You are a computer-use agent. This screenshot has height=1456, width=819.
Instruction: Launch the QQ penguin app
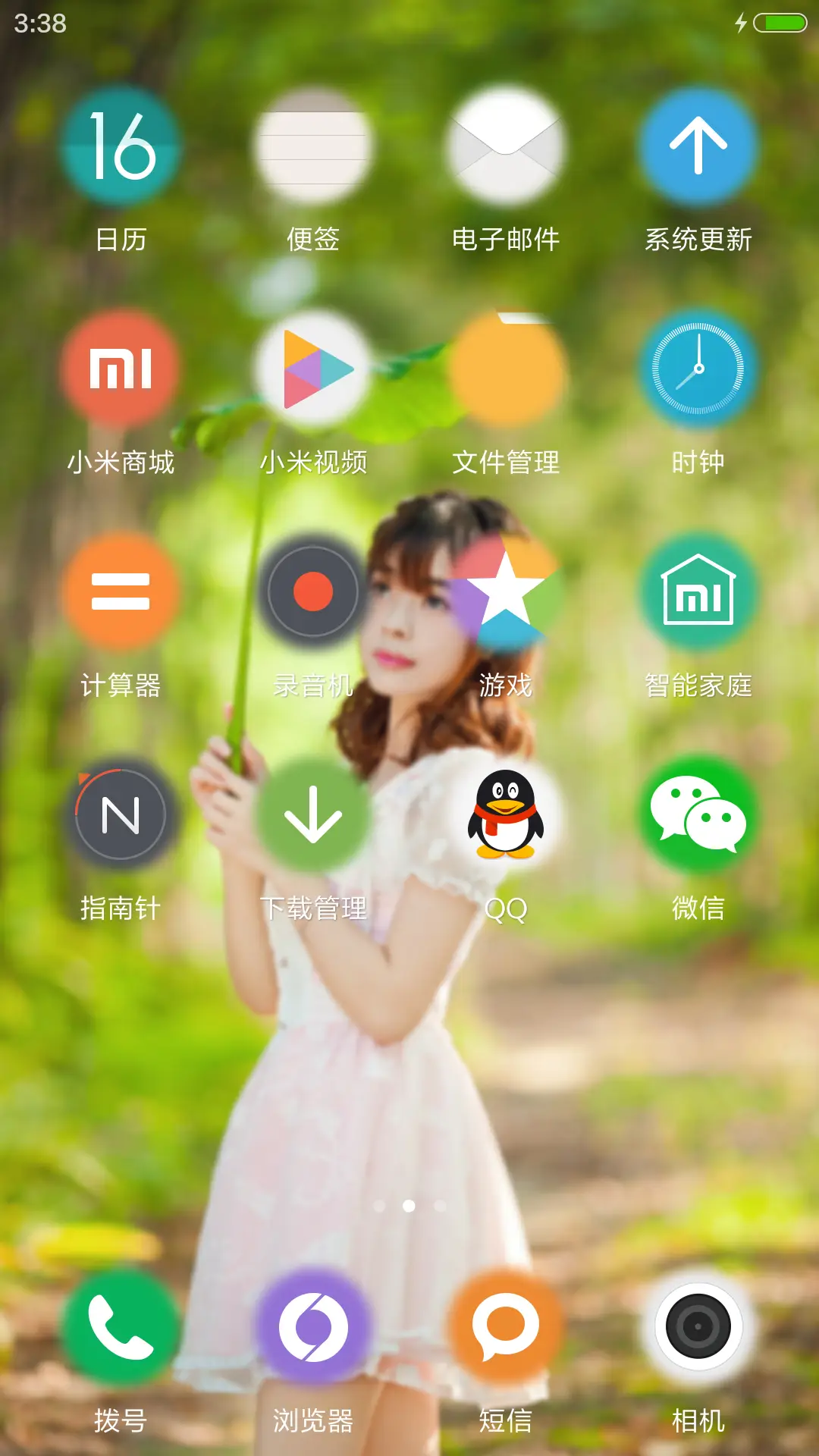click(x=505, y=813)
